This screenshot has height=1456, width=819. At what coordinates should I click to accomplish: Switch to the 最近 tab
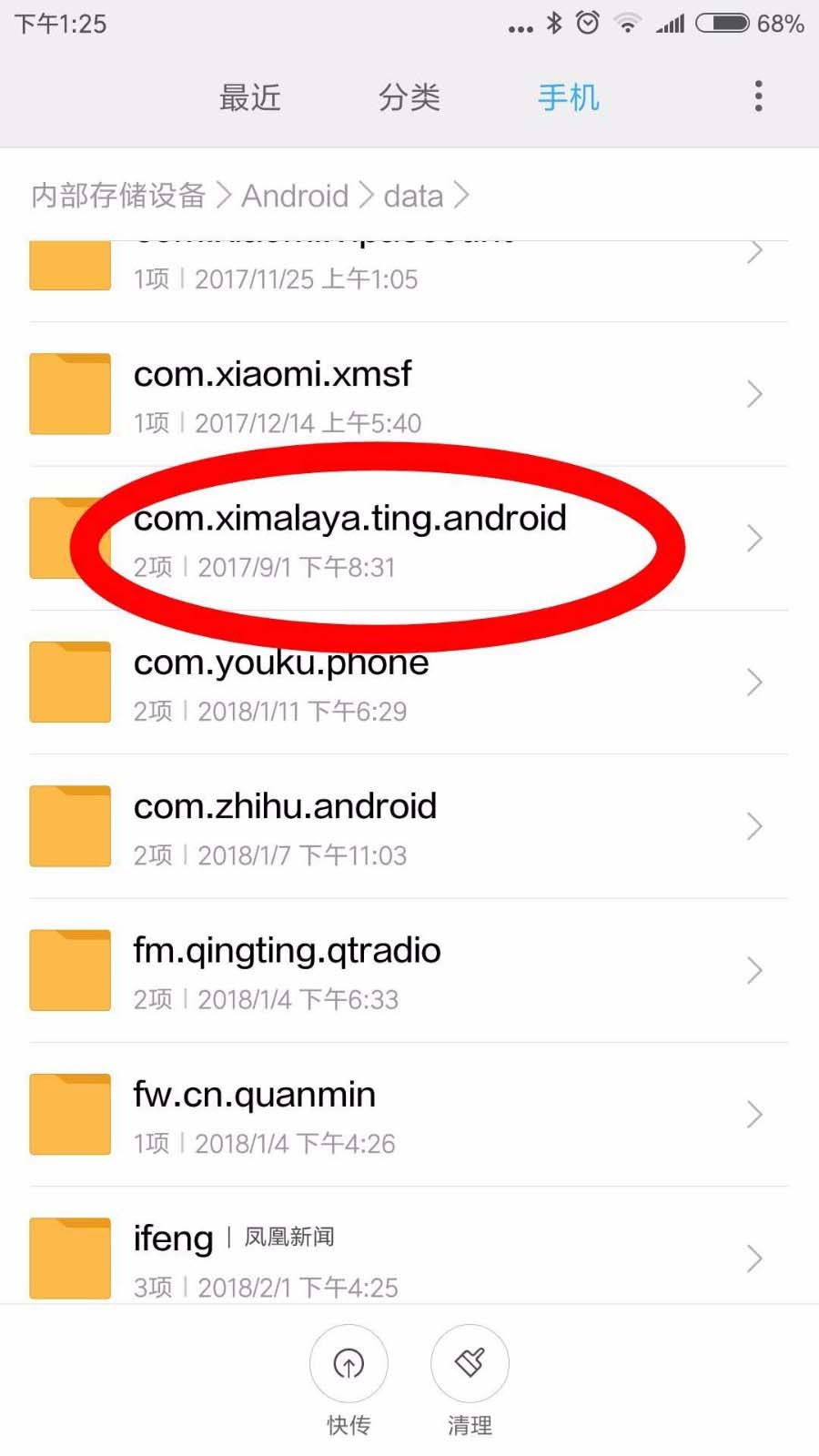(250, 97)
